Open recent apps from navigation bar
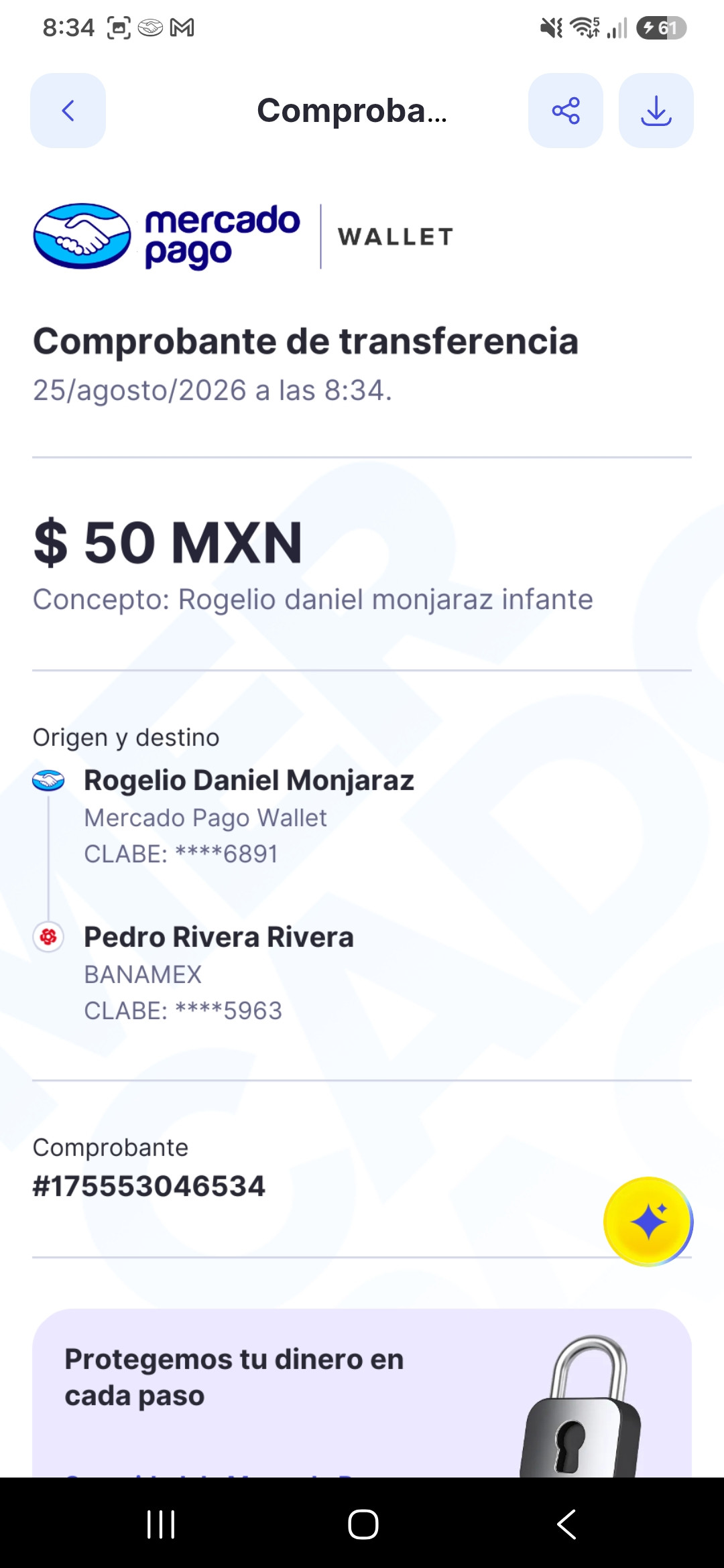This screenshot has height=1568, width=724. pos(161,1524)
